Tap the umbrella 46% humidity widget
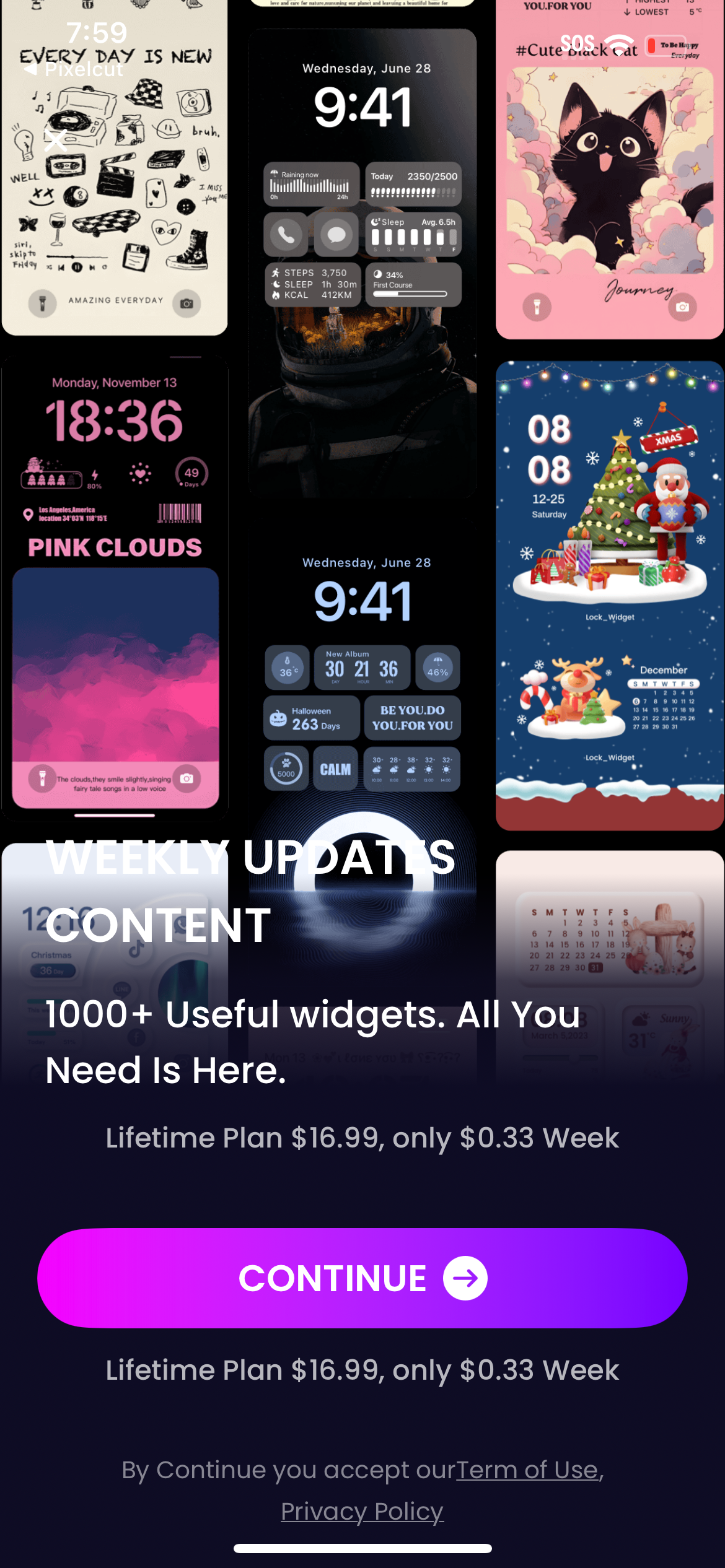This screenshot has width=725, height=1568. click(x=437, y=668)
